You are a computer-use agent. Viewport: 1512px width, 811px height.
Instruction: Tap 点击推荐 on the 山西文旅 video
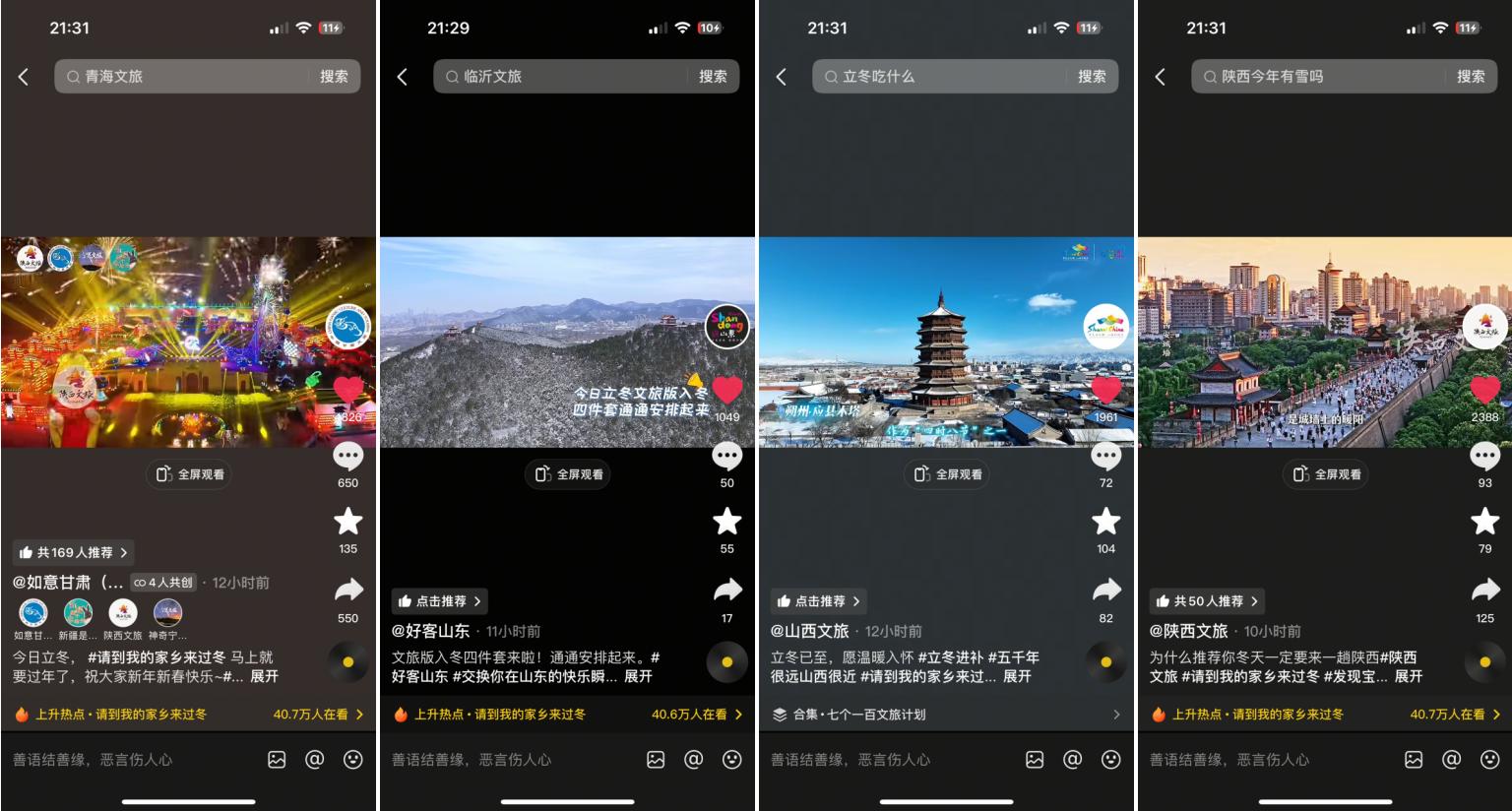pos(817,600)
